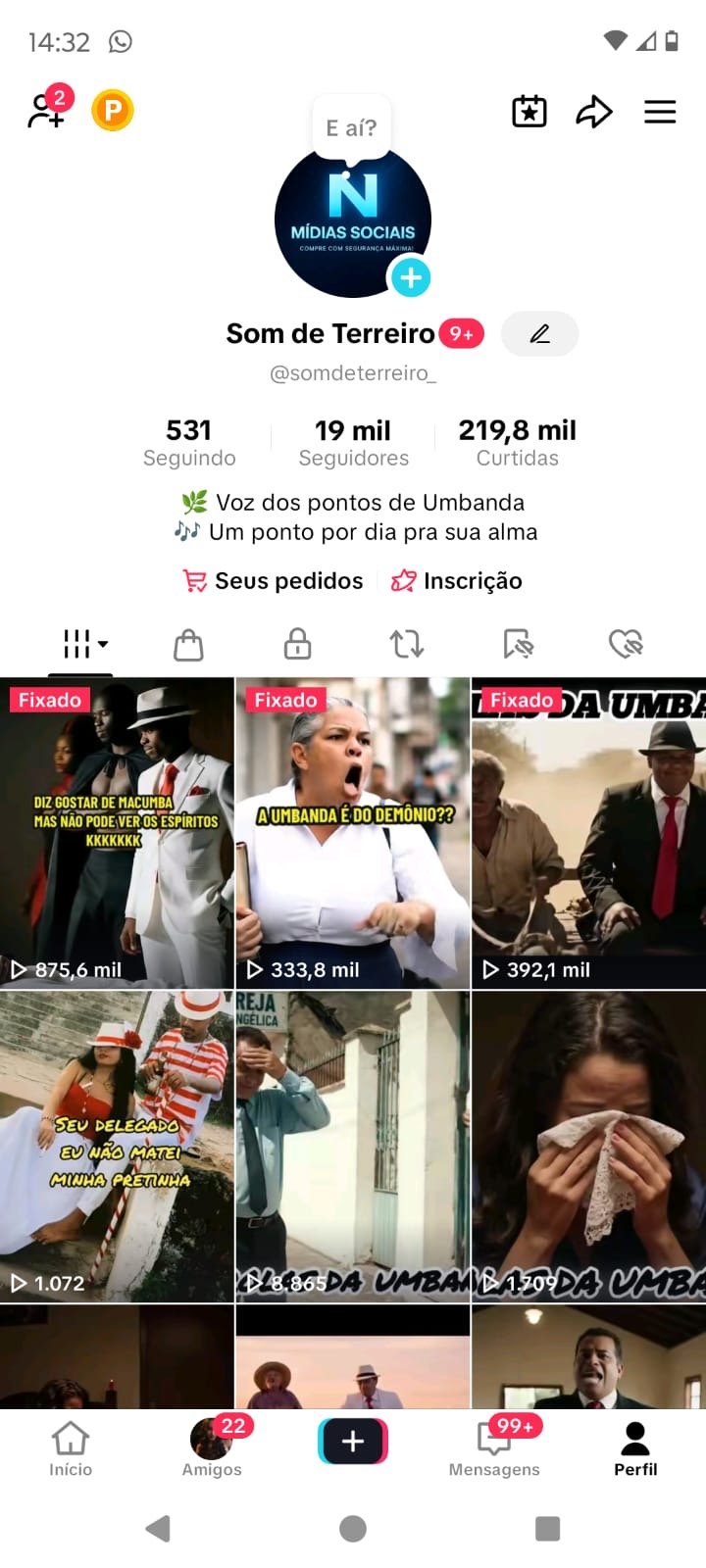Open Inscrição
The height and width of the screenshot is (1568, 706).
(456, 581)
